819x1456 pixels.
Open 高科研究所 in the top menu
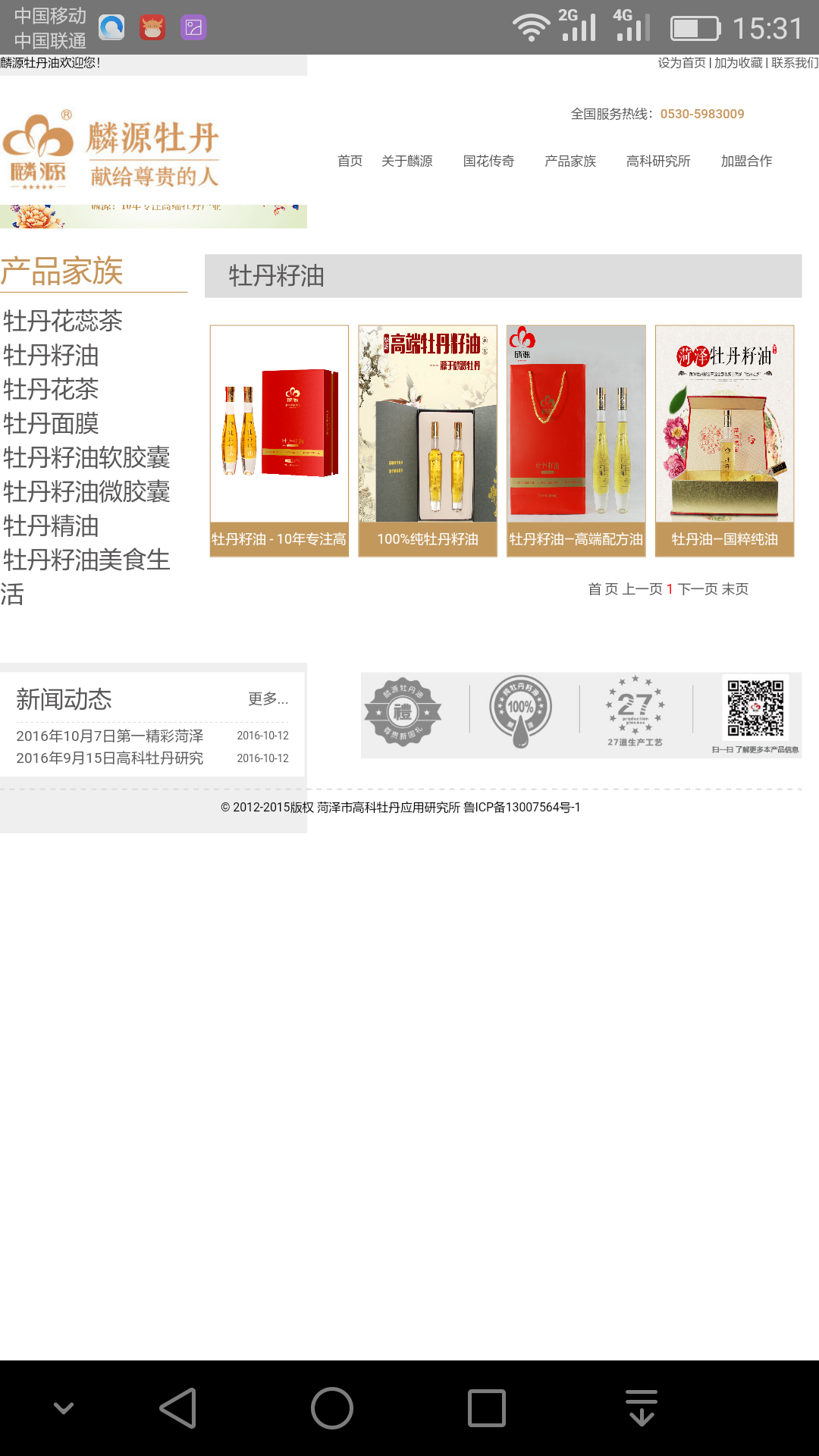[658, 161]
